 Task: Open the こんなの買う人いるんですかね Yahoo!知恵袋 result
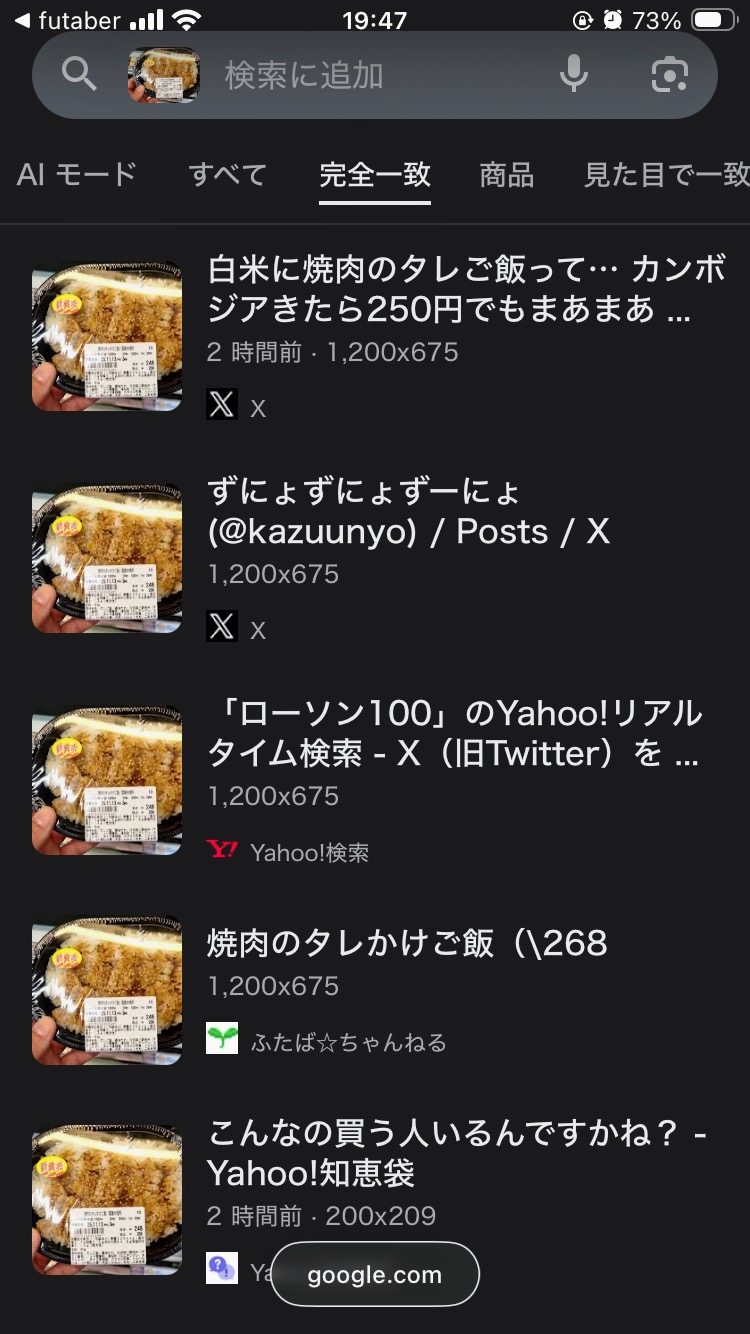tap(457, 1153)
